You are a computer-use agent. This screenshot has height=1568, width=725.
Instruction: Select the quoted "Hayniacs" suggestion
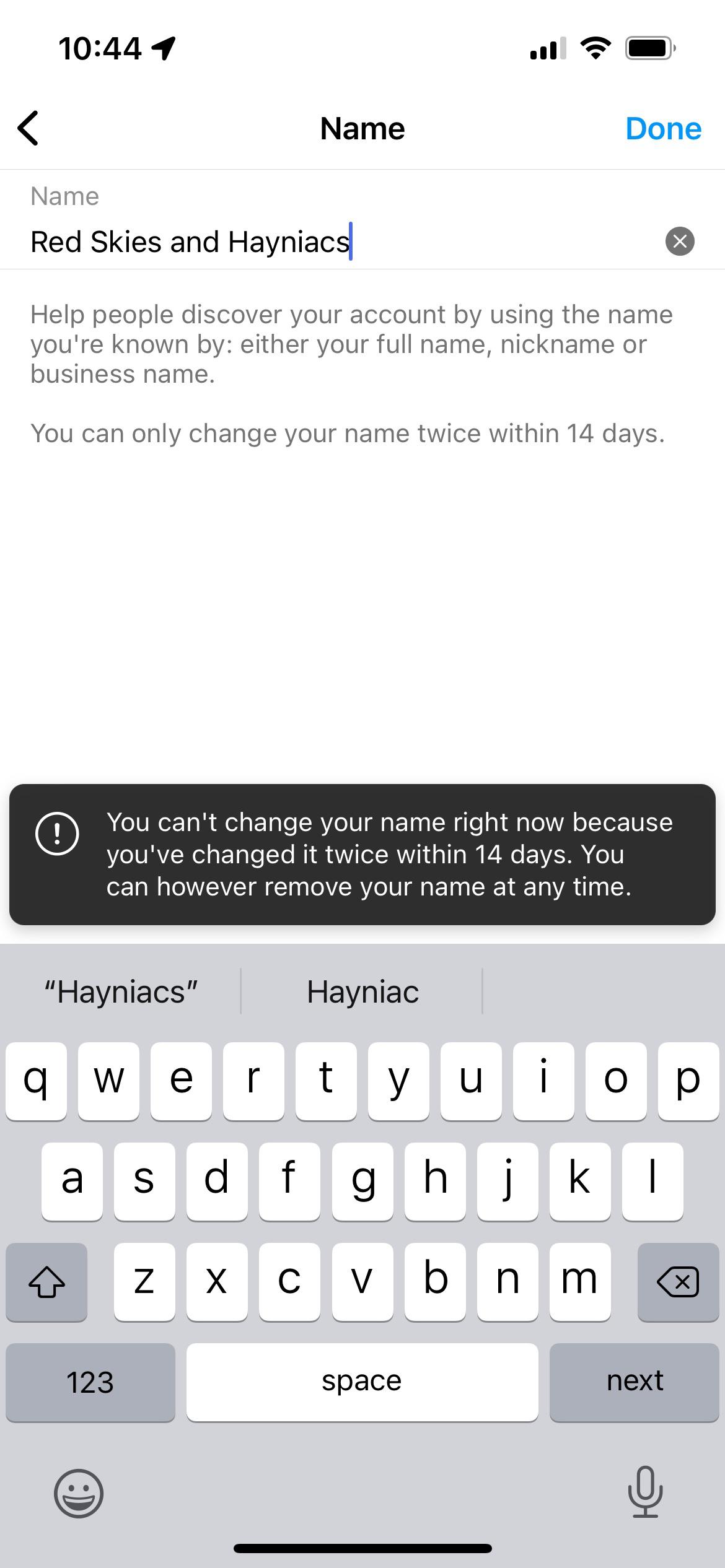[x=121, y=991]
